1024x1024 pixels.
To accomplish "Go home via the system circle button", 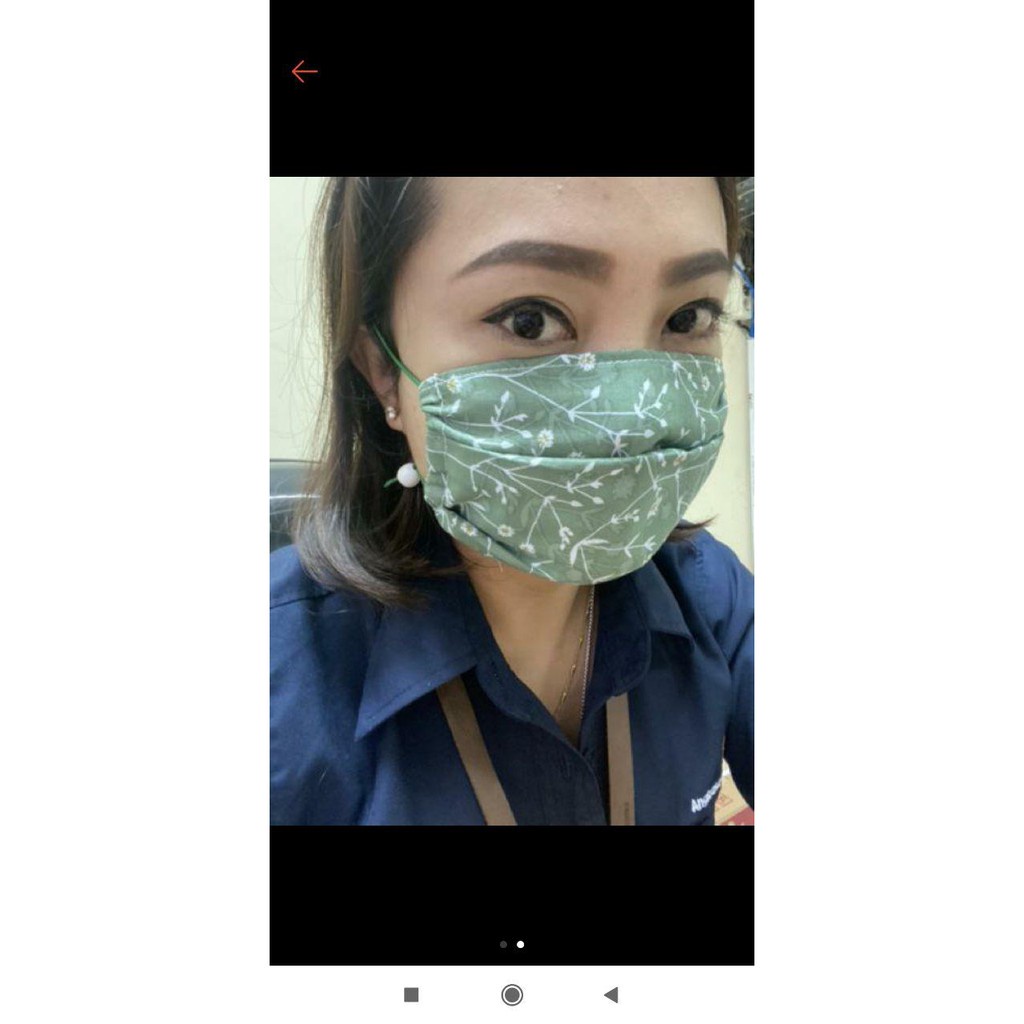I will click(x=512, y=994).
